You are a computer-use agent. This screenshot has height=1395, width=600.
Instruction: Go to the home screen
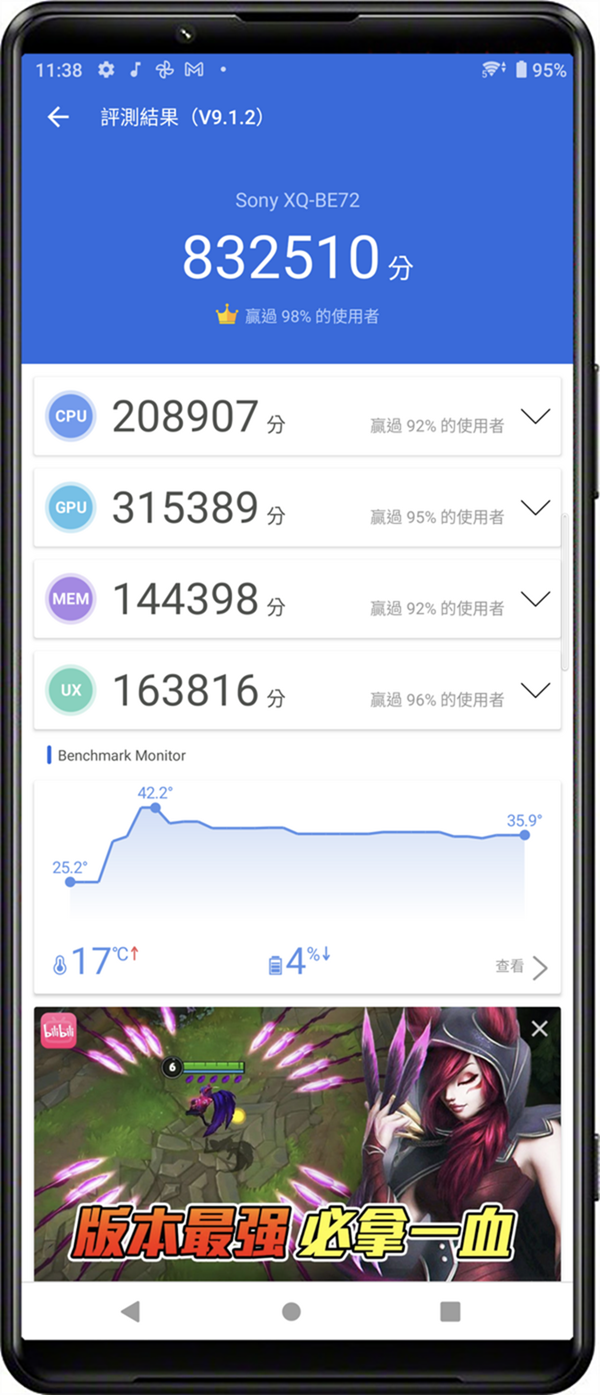[x=291, y=1311]
